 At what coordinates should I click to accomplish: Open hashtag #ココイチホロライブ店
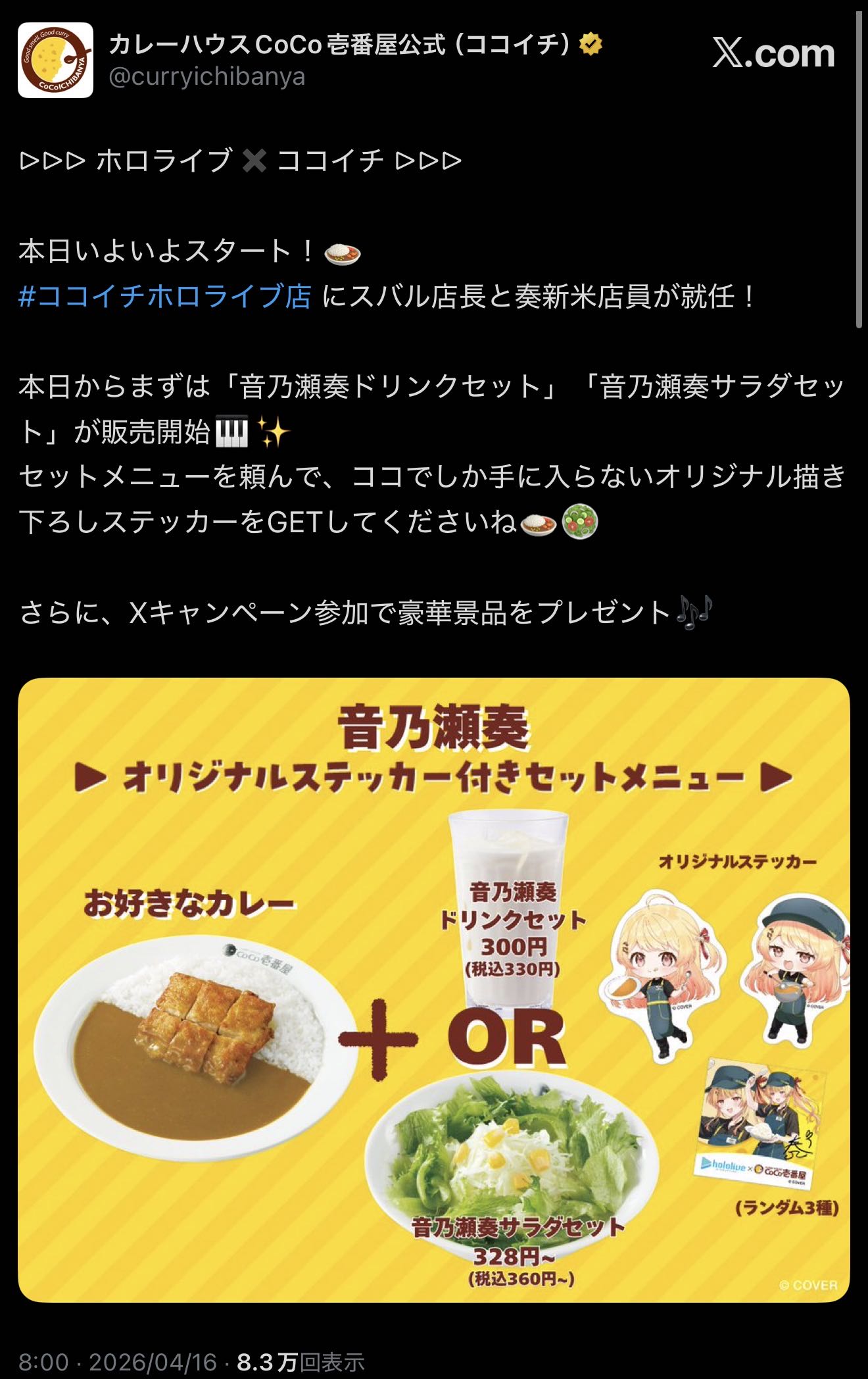click(164, 296)
